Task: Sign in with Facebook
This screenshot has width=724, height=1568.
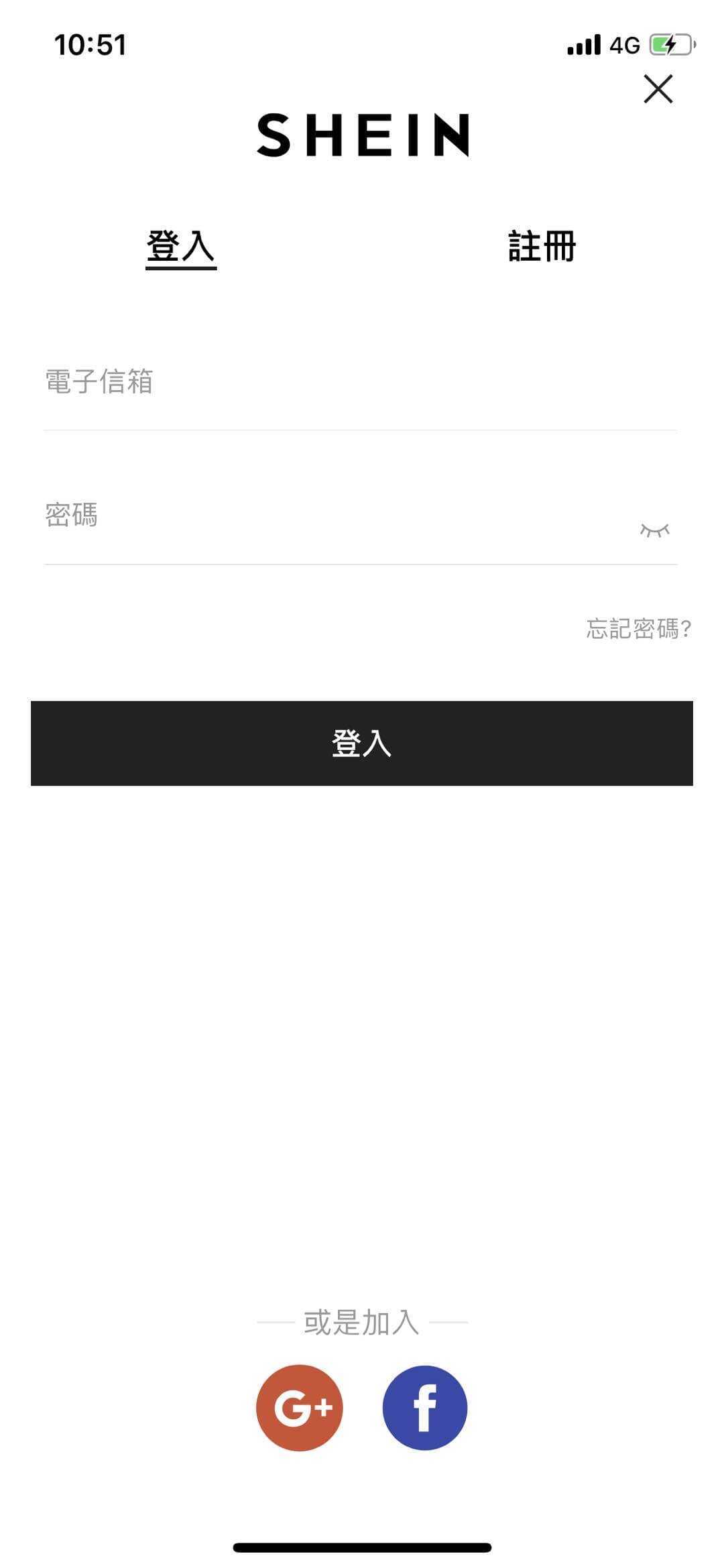Action: coord(424,1408)
